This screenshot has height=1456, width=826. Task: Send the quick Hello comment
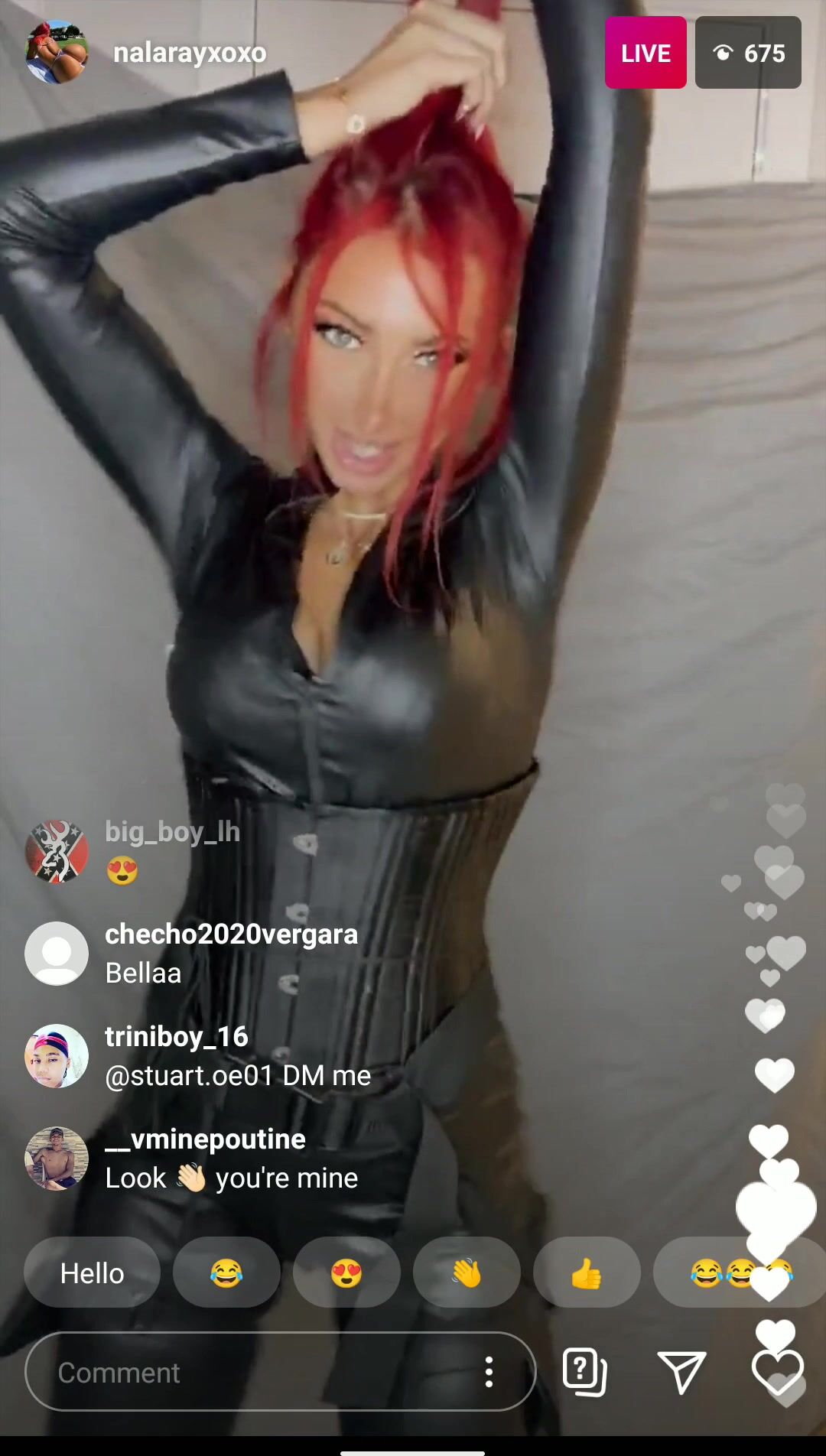(x=92, y=1273)
